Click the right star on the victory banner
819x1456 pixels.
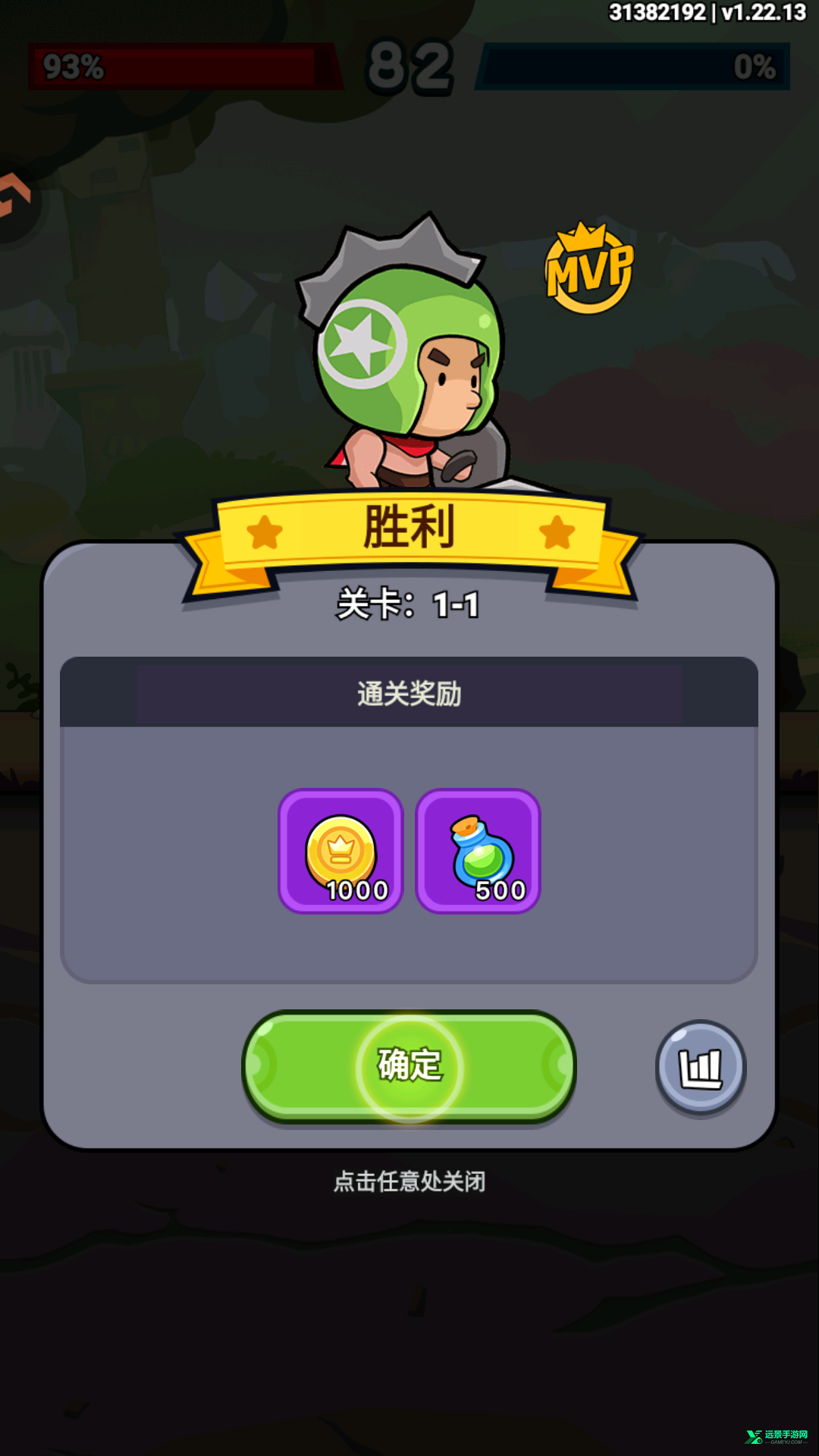558,531
